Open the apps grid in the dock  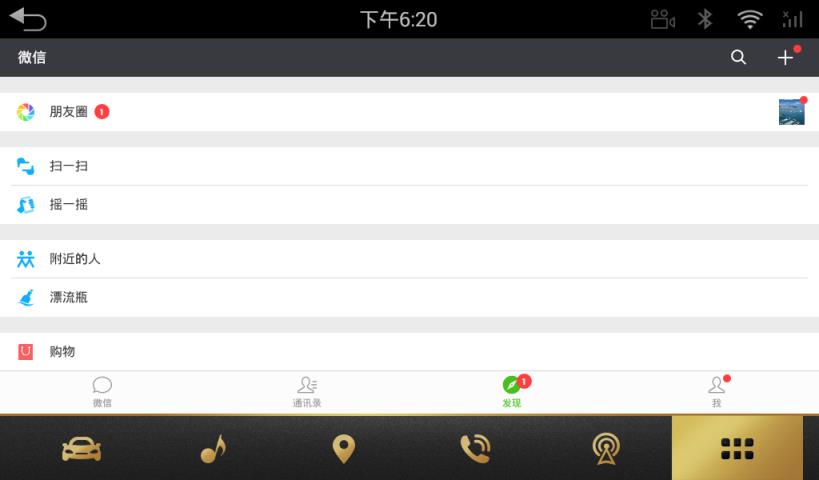coord(737,449)
